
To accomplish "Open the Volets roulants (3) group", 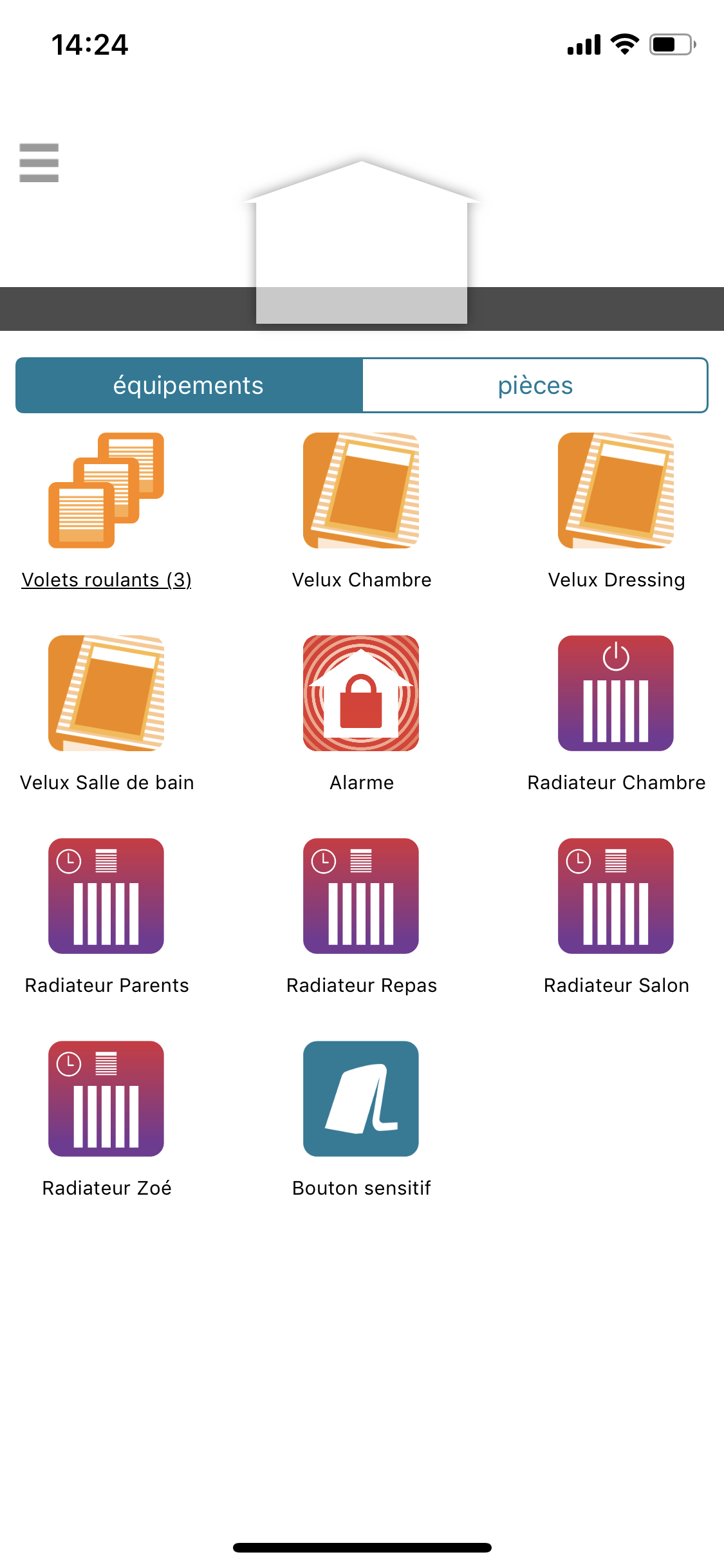I will 106,490.
